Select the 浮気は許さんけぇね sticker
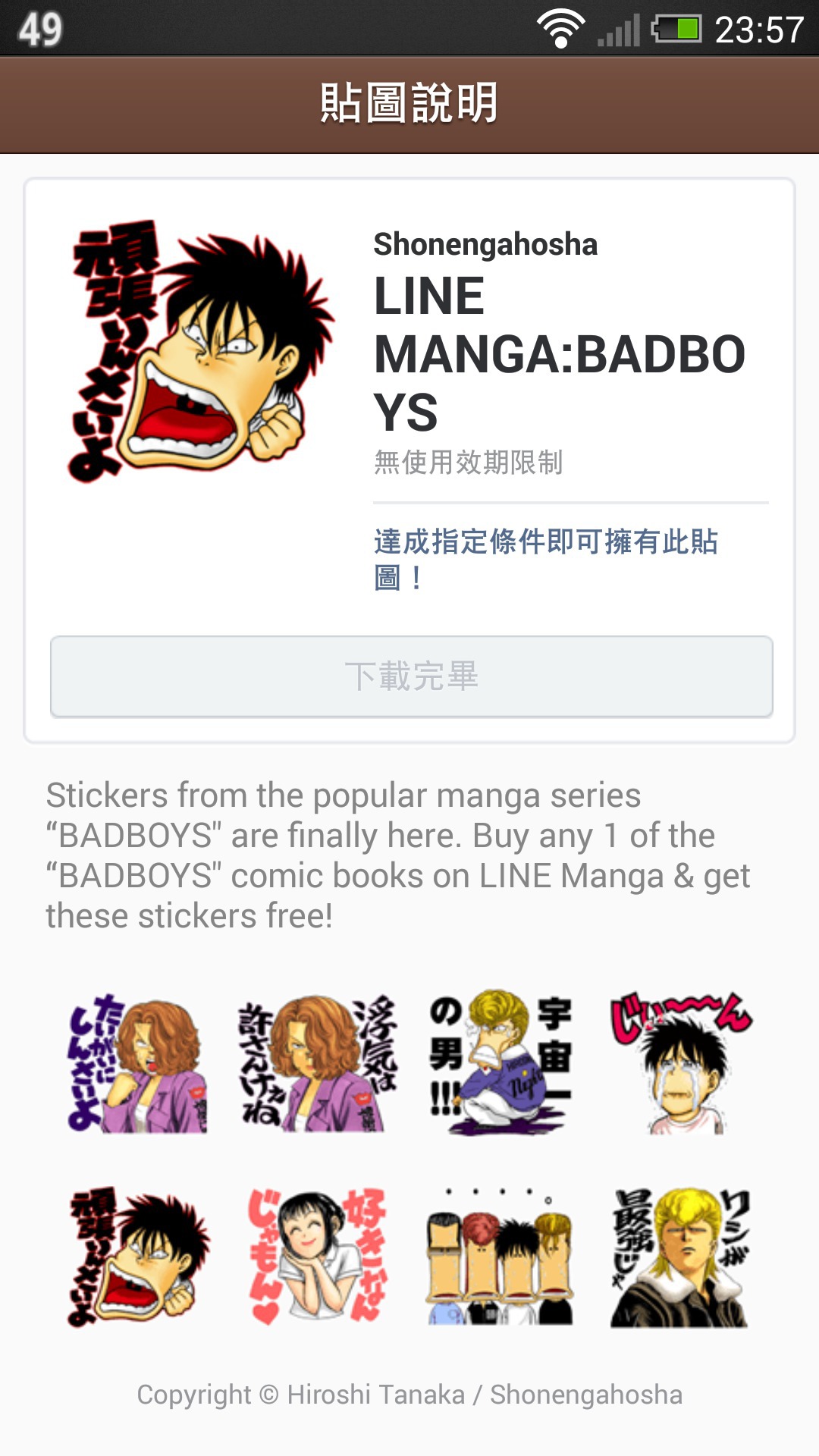The width and height of the screenshot is (819, 1456). (x=318, y=1062)
